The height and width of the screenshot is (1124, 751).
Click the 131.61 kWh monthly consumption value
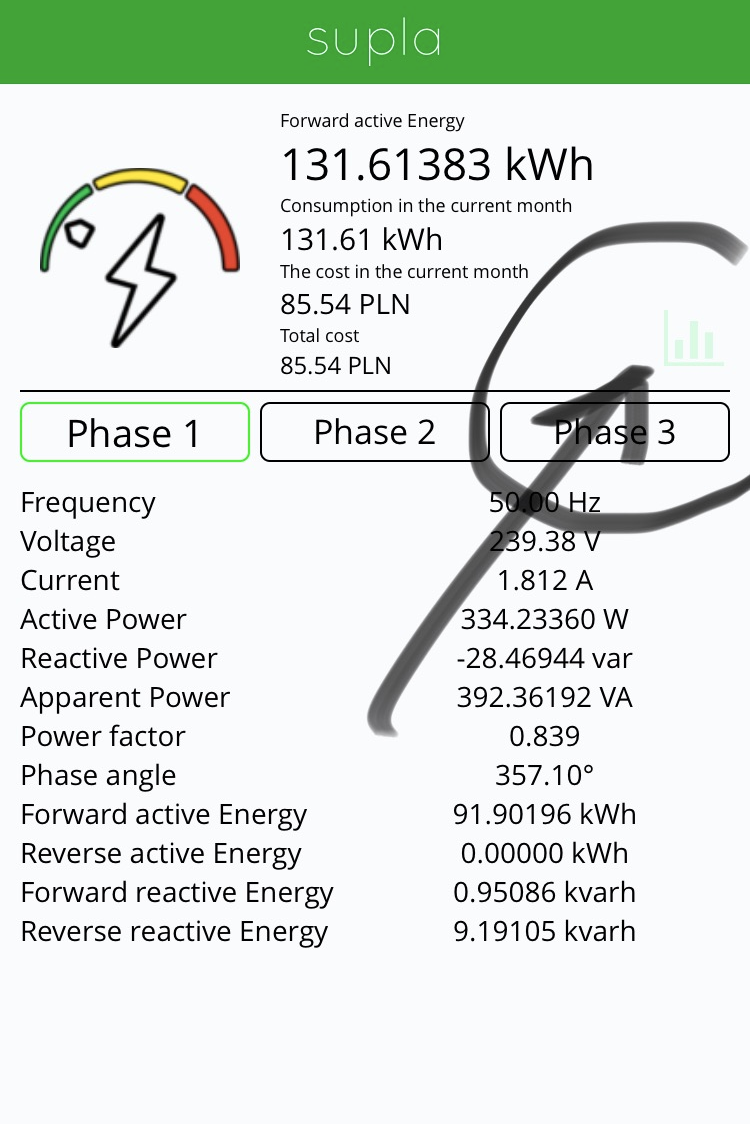point(361,239)
